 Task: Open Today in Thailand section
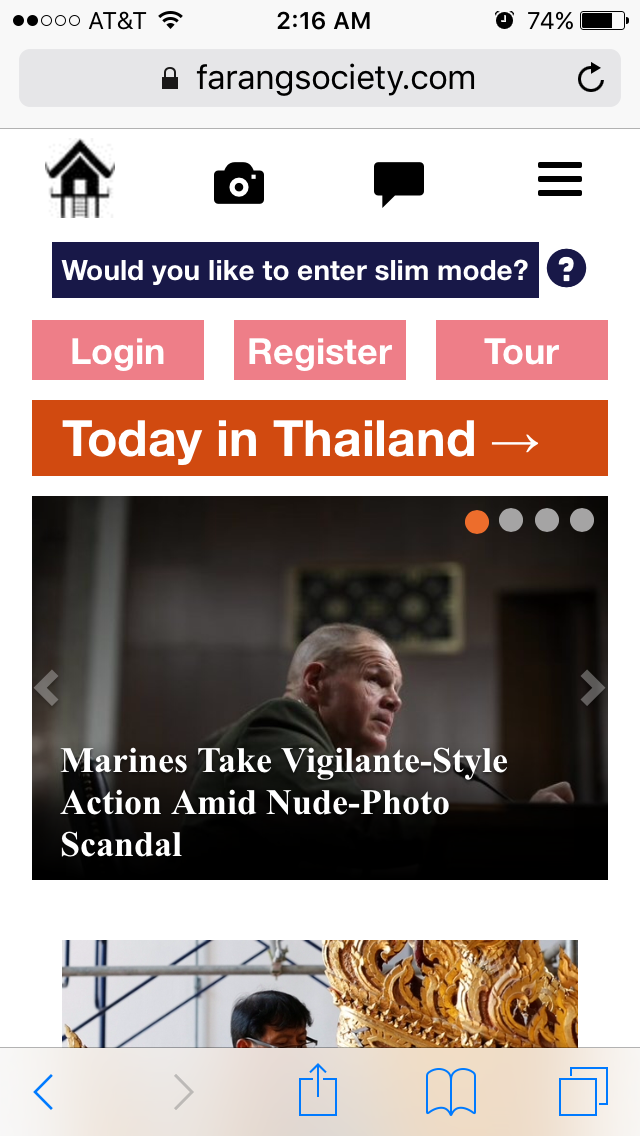coord(320,439)
